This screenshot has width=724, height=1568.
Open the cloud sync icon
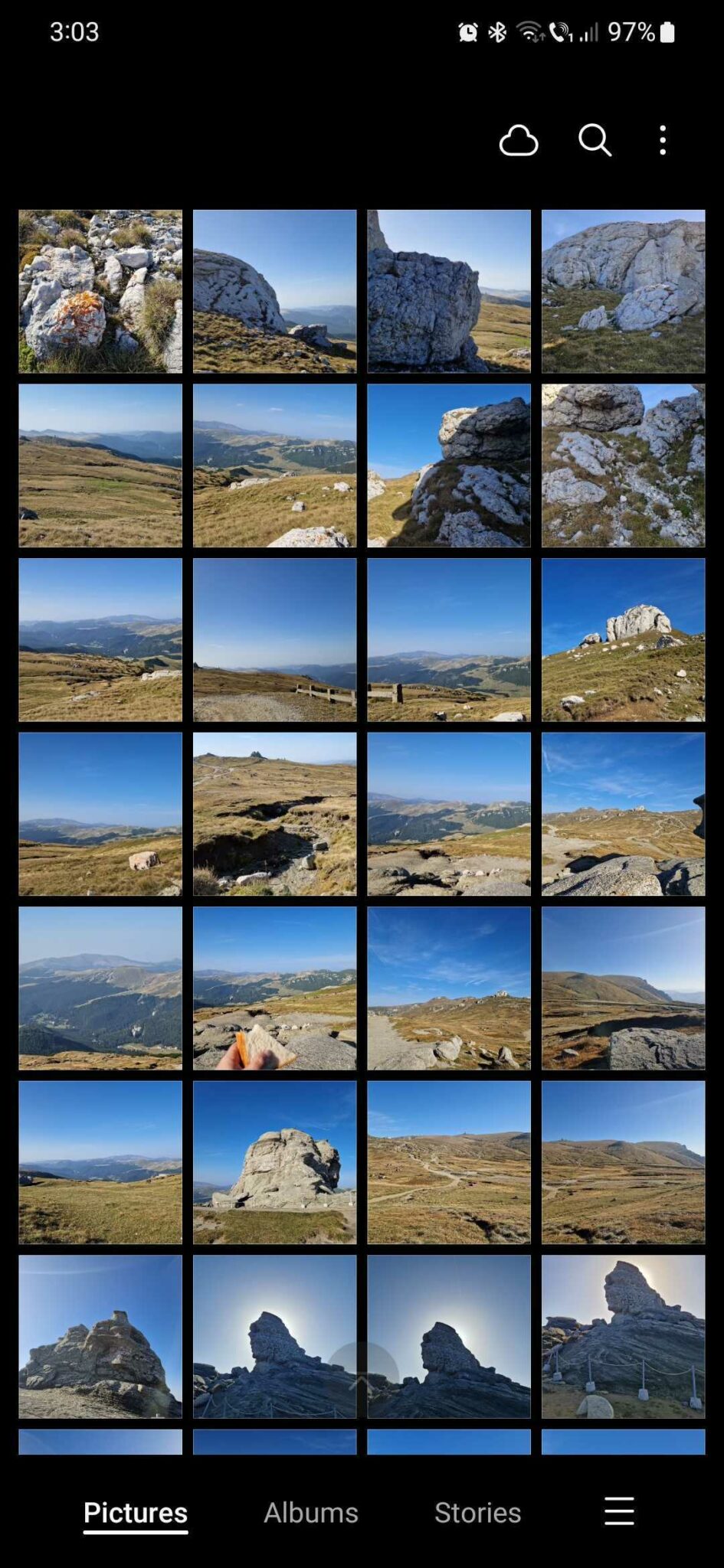tap(519, 141)
